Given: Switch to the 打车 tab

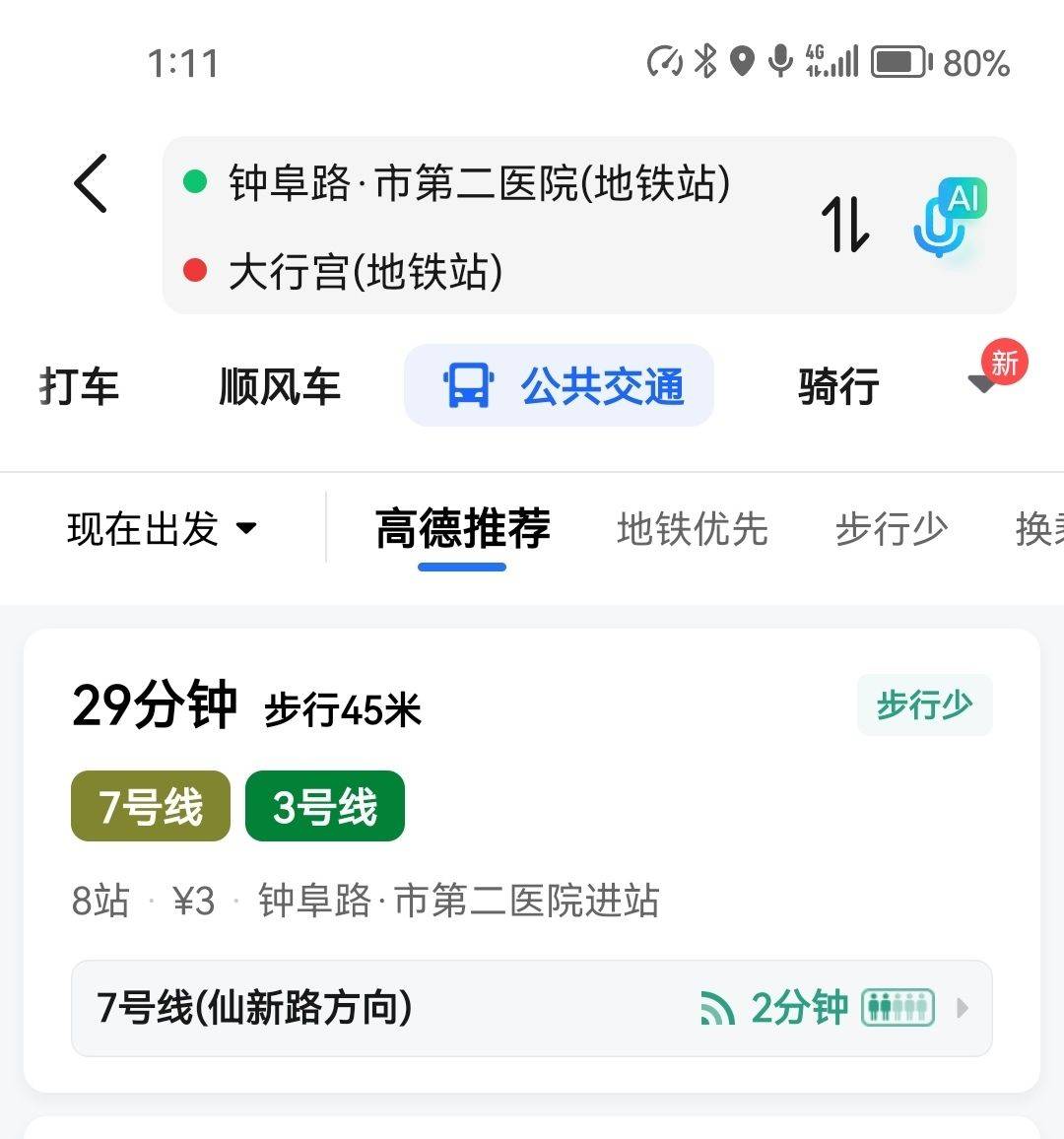Looking at the screenshot, I should coord(79,386).
